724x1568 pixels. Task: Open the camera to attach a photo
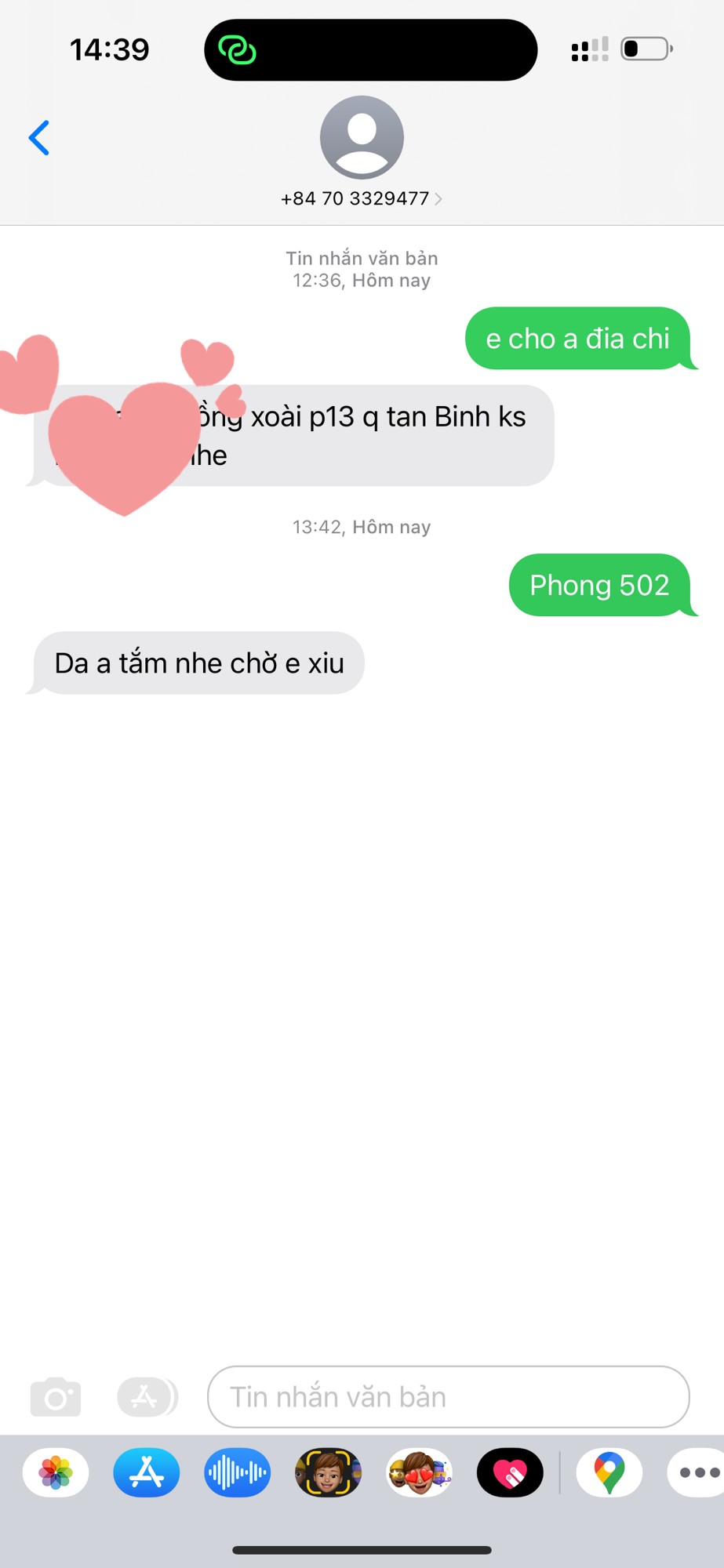point(56,1397)
